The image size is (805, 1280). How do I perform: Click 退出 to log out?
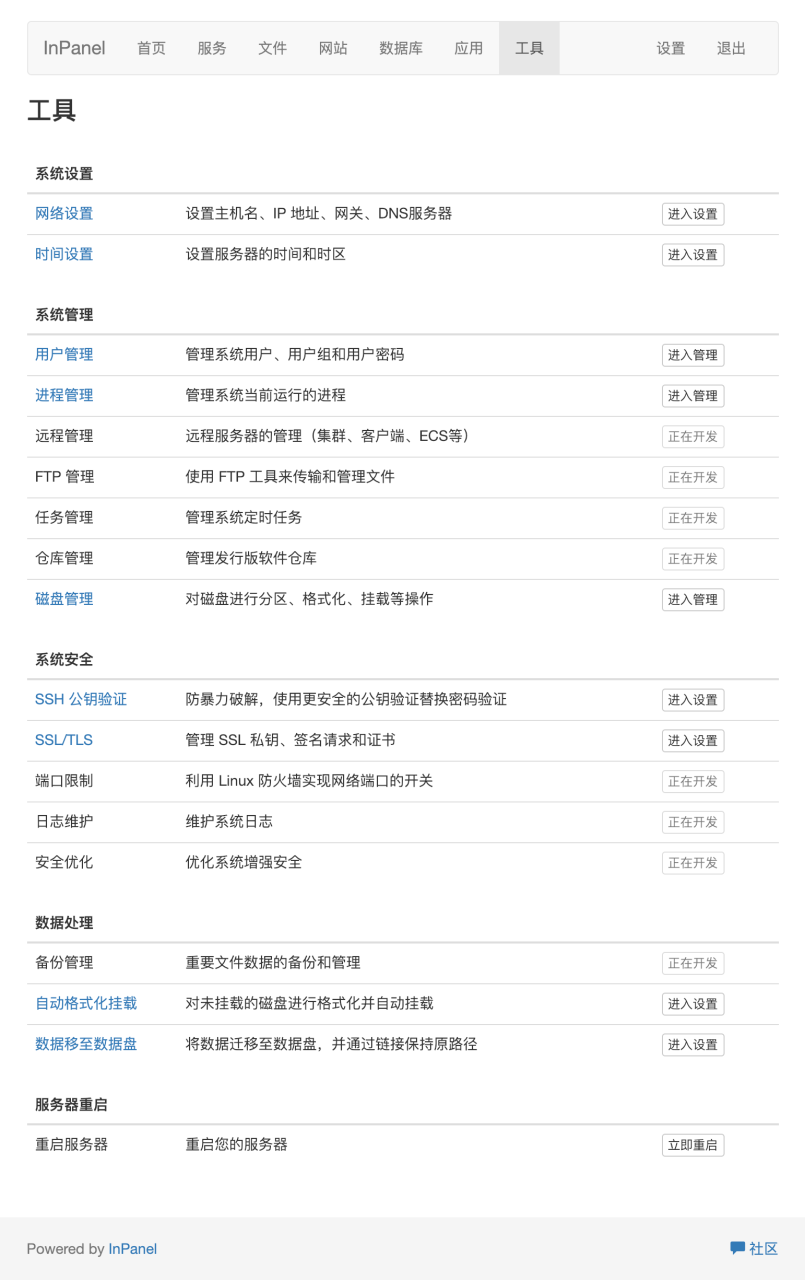(732, 47)
